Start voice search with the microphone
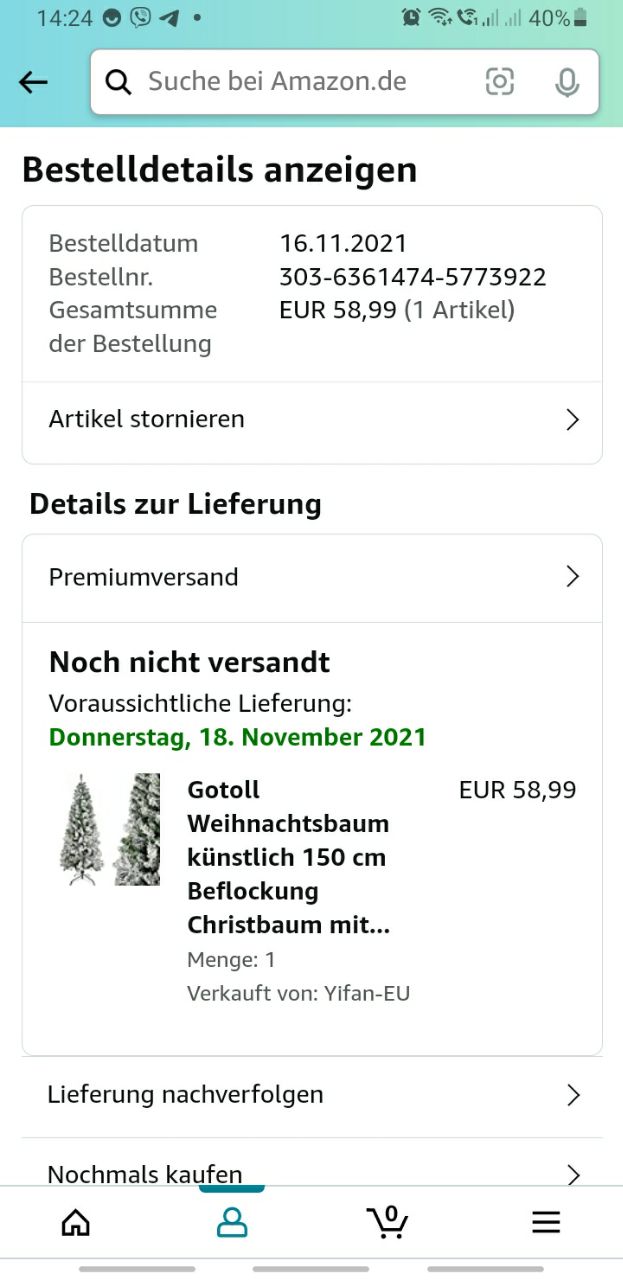This screenshot has width=623, height=1280. coord(567,82)
